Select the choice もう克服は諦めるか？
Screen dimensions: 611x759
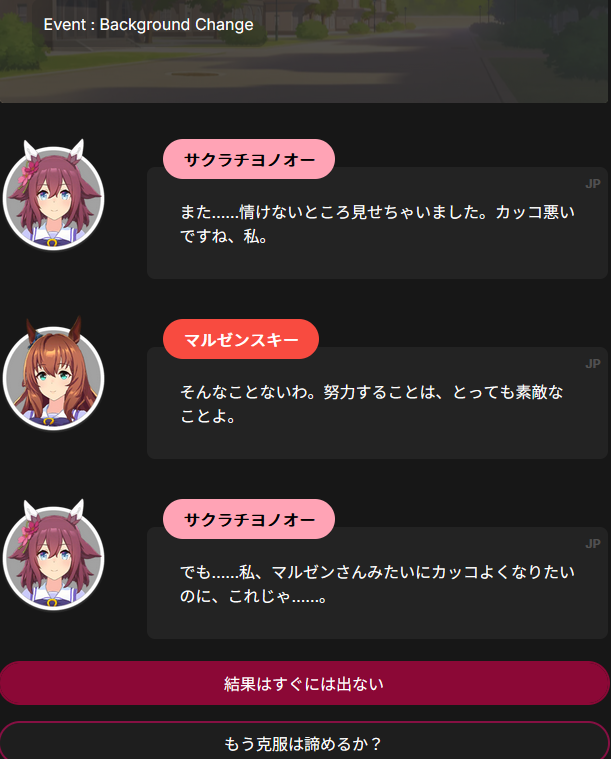point(304,743)
